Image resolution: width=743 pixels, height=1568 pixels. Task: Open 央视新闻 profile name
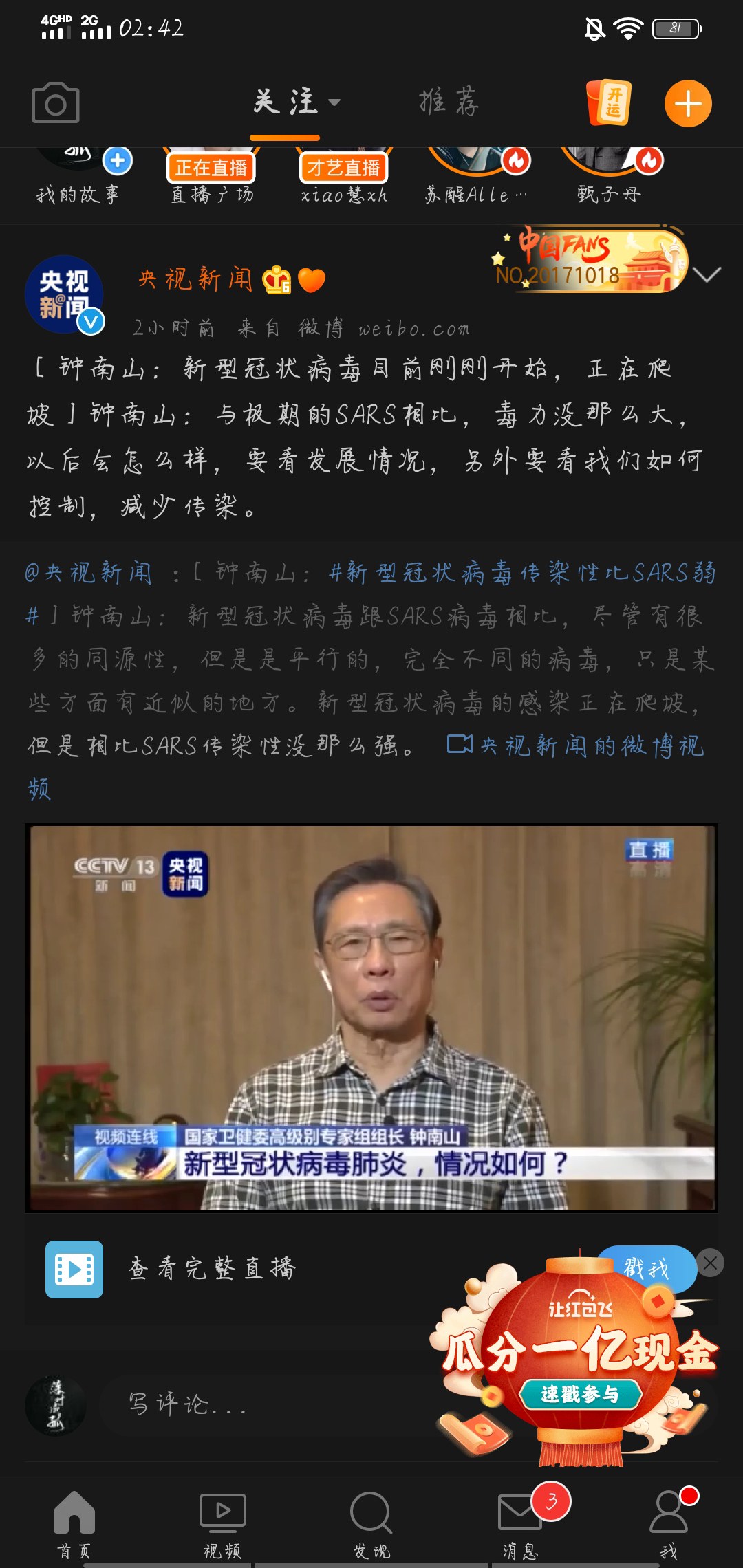196,279
